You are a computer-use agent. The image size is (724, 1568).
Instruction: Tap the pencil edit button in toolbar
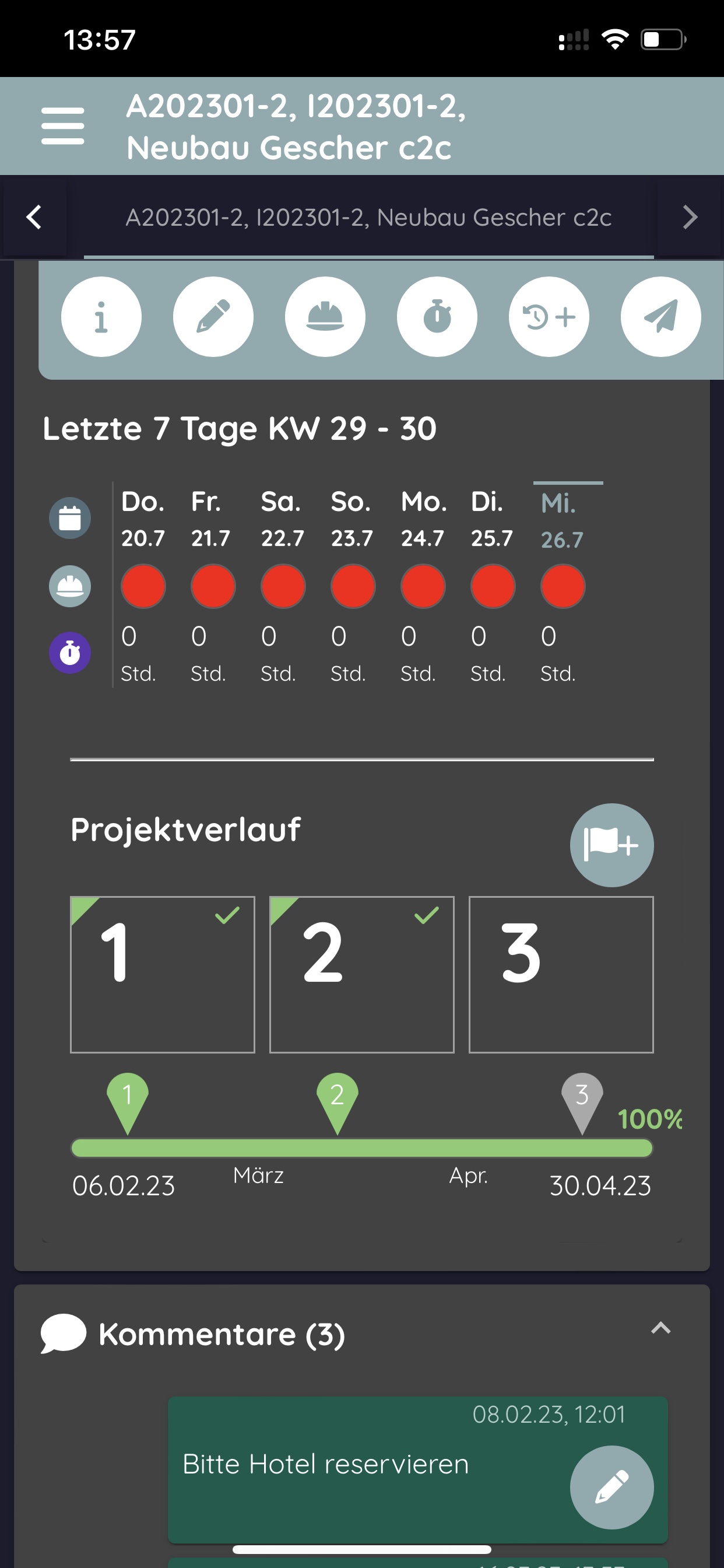(213, 317)
